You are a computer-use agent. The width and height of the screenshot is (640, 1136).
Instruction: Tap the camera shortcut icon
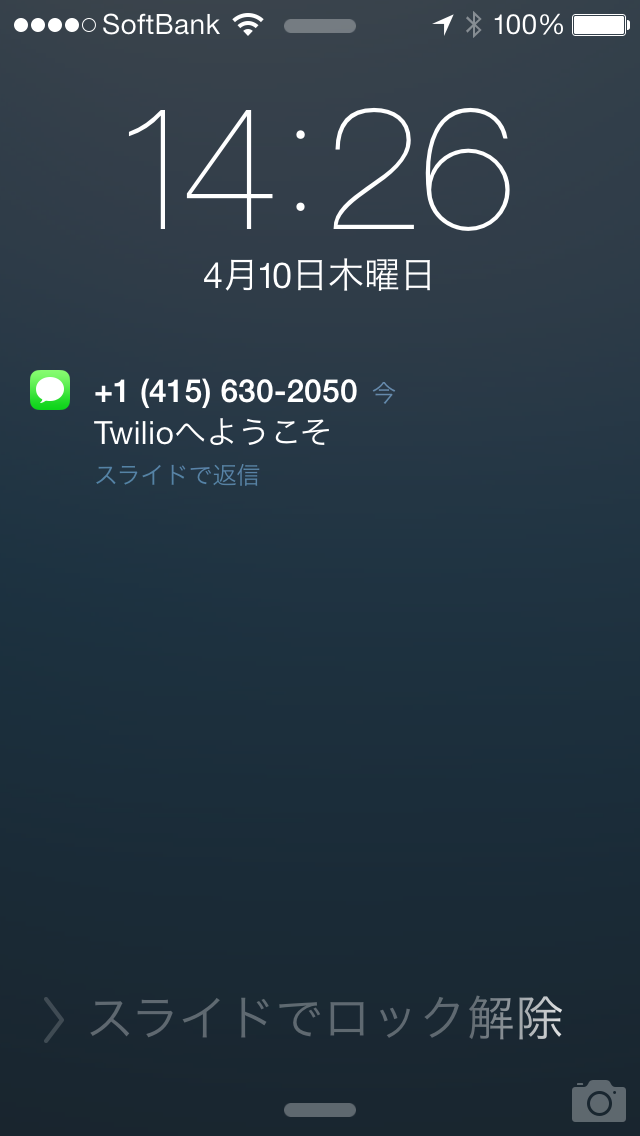598,1099
